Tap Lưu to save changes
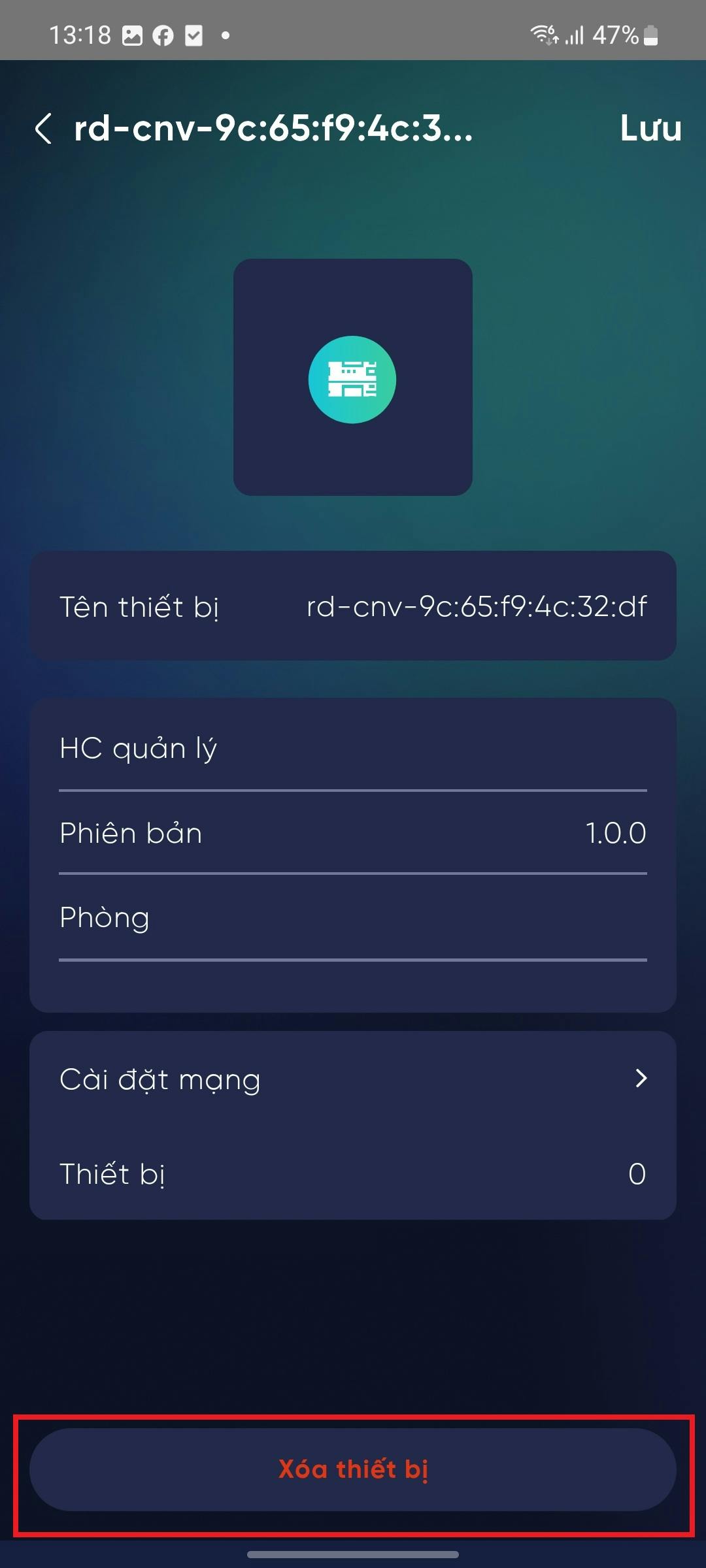 (650, 128)
